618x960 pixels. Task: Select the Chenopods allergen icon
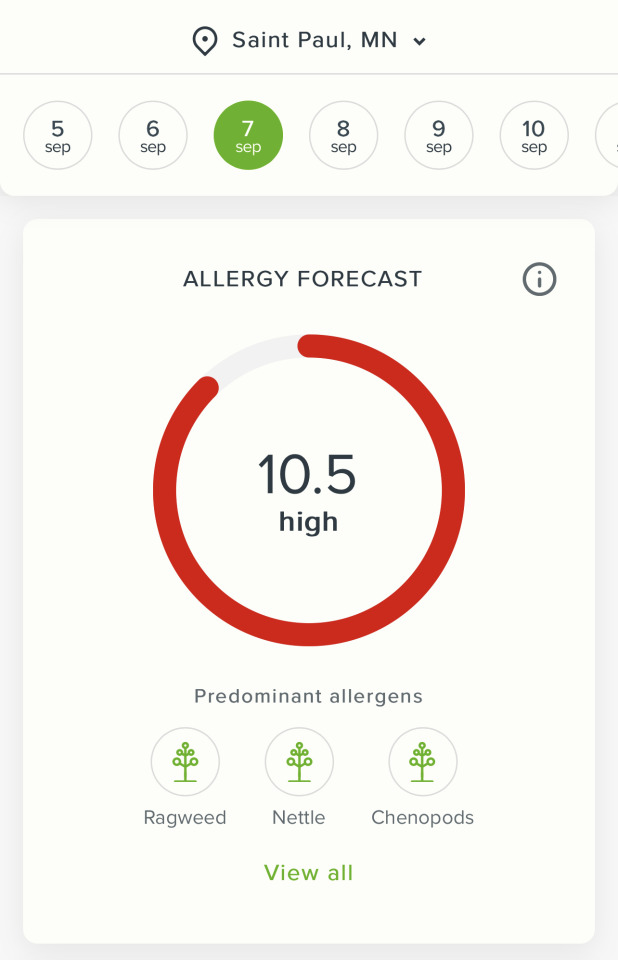click(422, 762)
